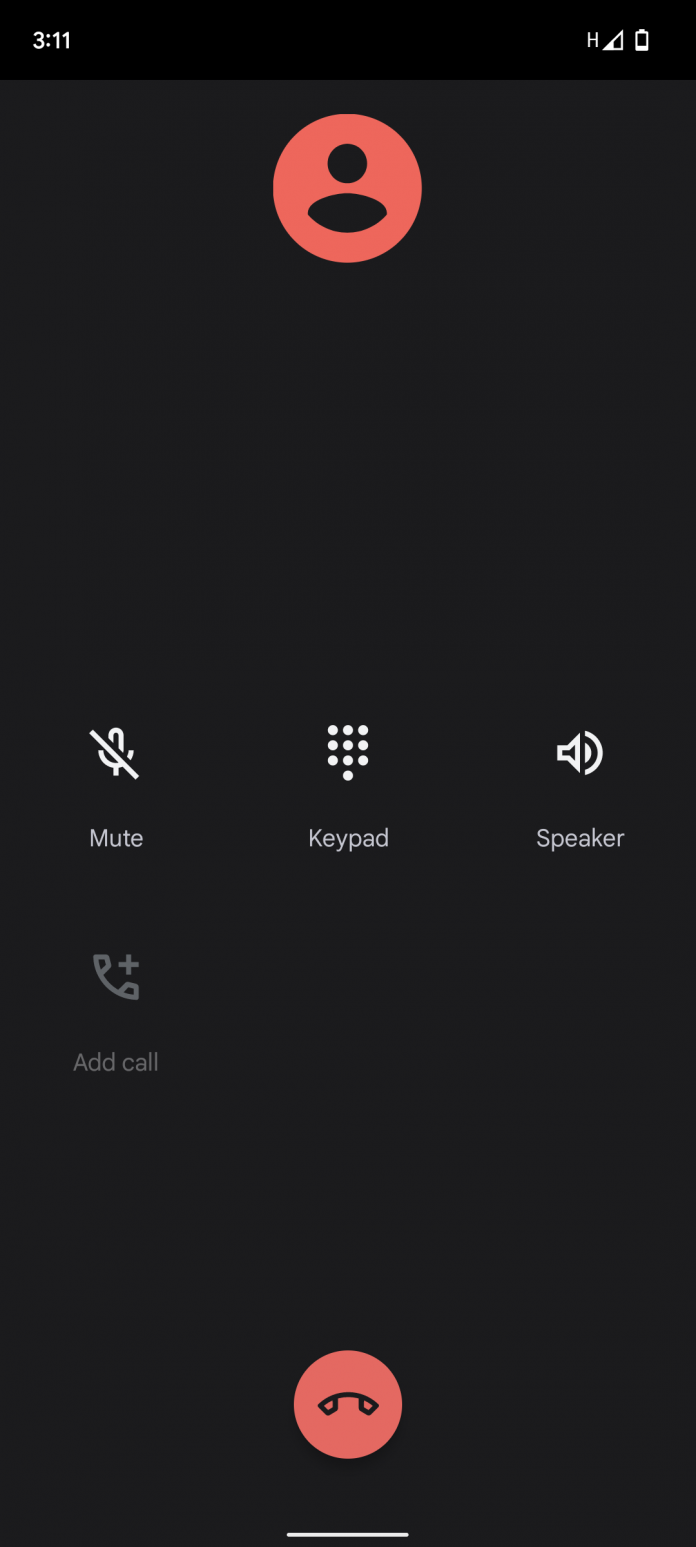696x1547 pixels.
Task: Open the dial keypad
Action: 348,755
